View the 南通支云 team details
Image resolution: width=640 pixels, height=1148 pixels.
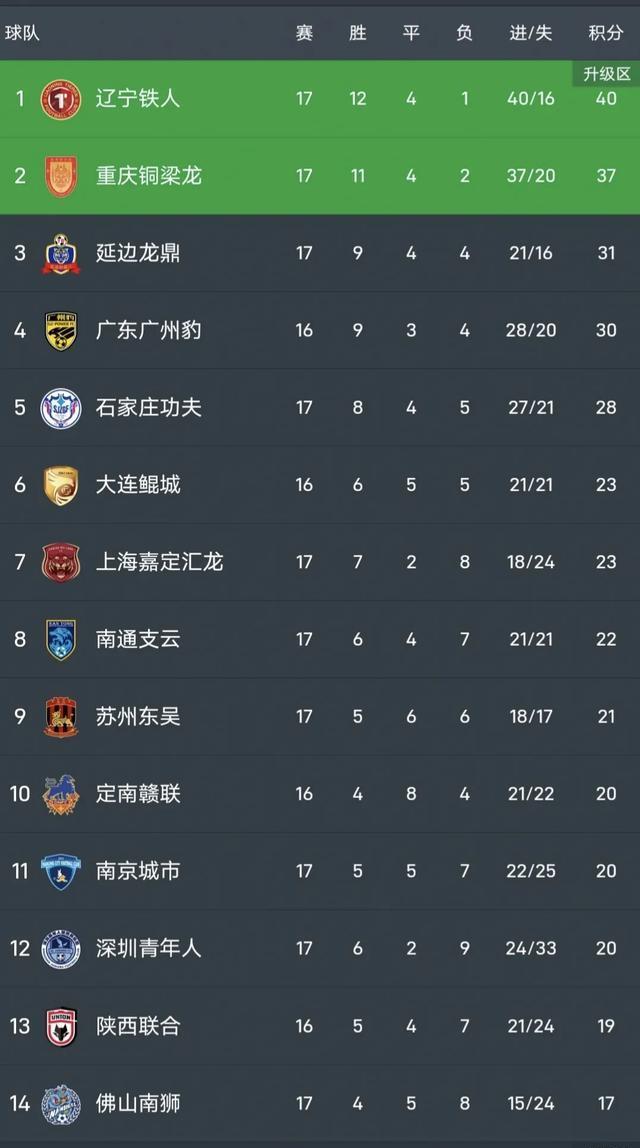click(x=138, y=639)
